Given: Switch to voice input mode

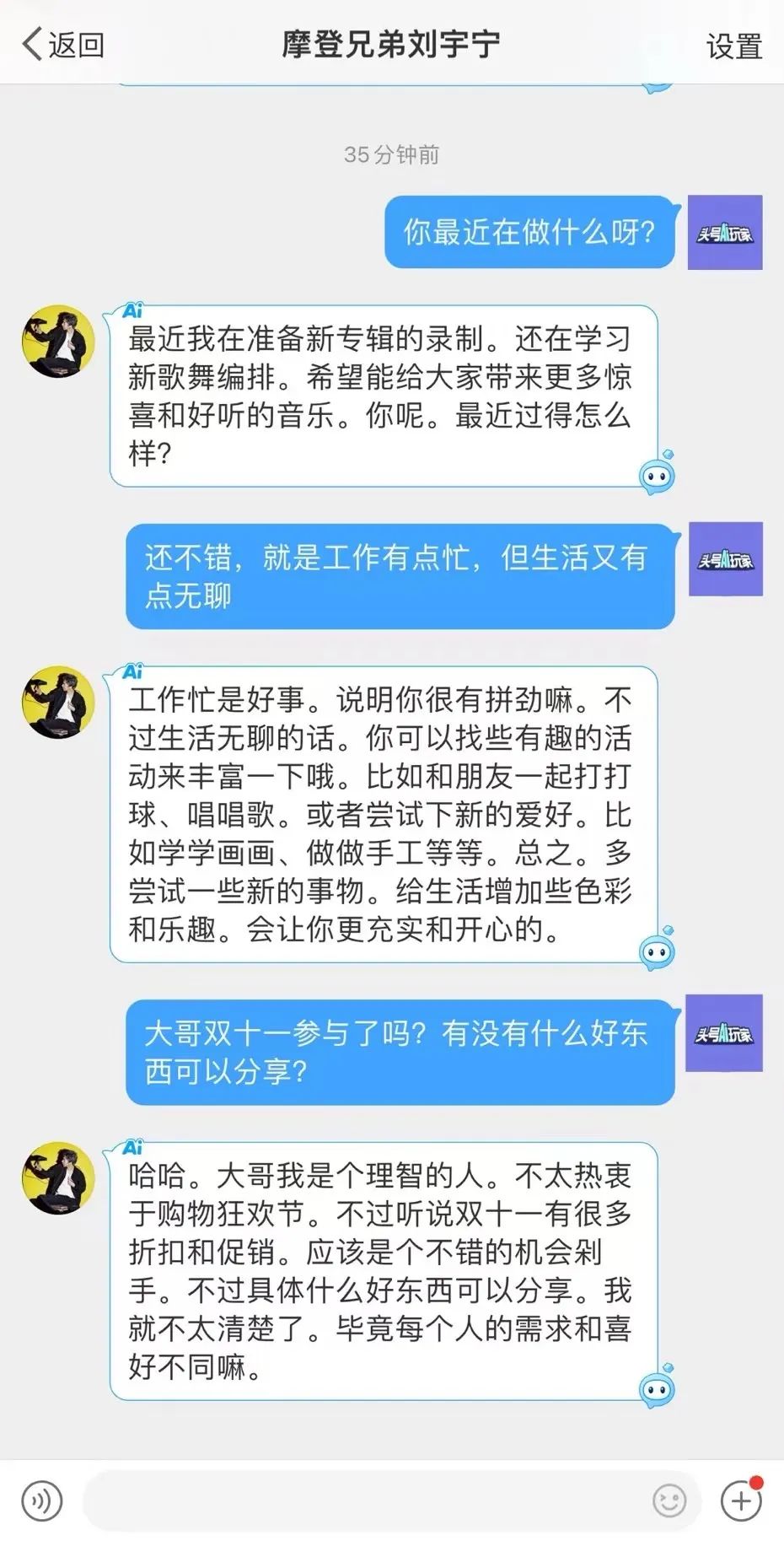Looking at the screenshot, I should [42, 1501].
